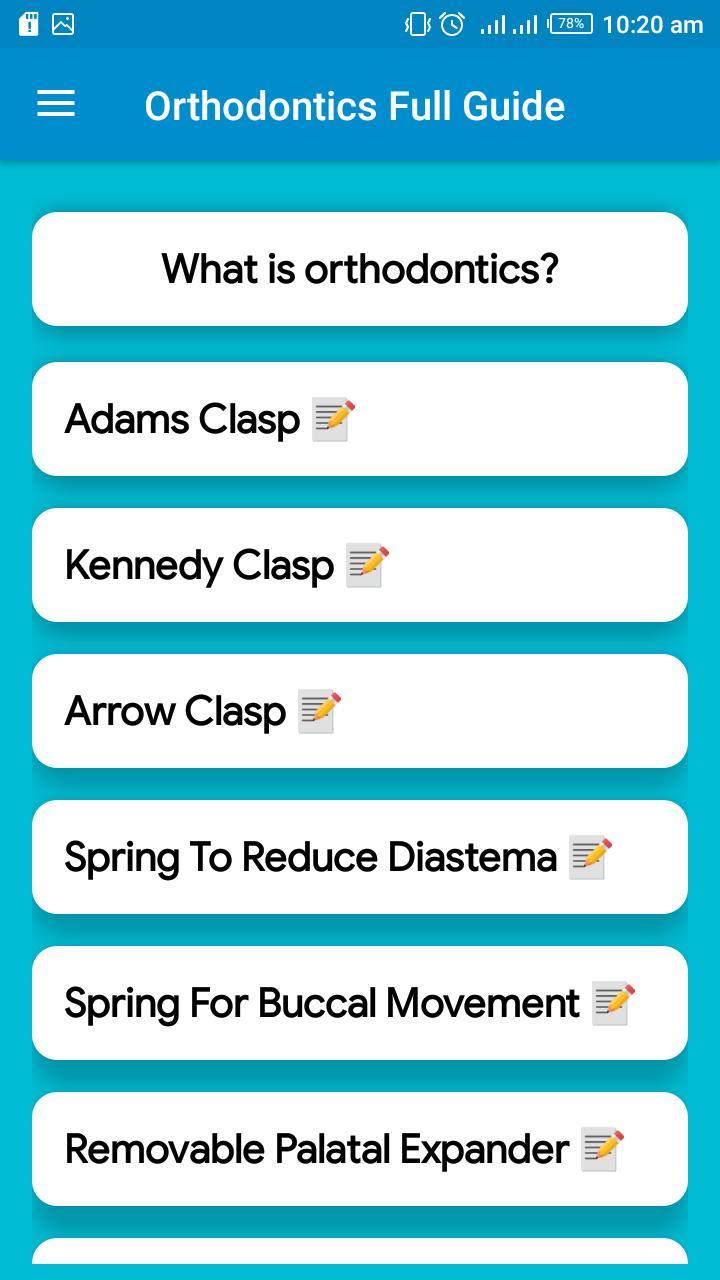Open the What is orthodontics? card
Image resolution: width=720 pixels, height=1280 pixels.
pos(360,268)
